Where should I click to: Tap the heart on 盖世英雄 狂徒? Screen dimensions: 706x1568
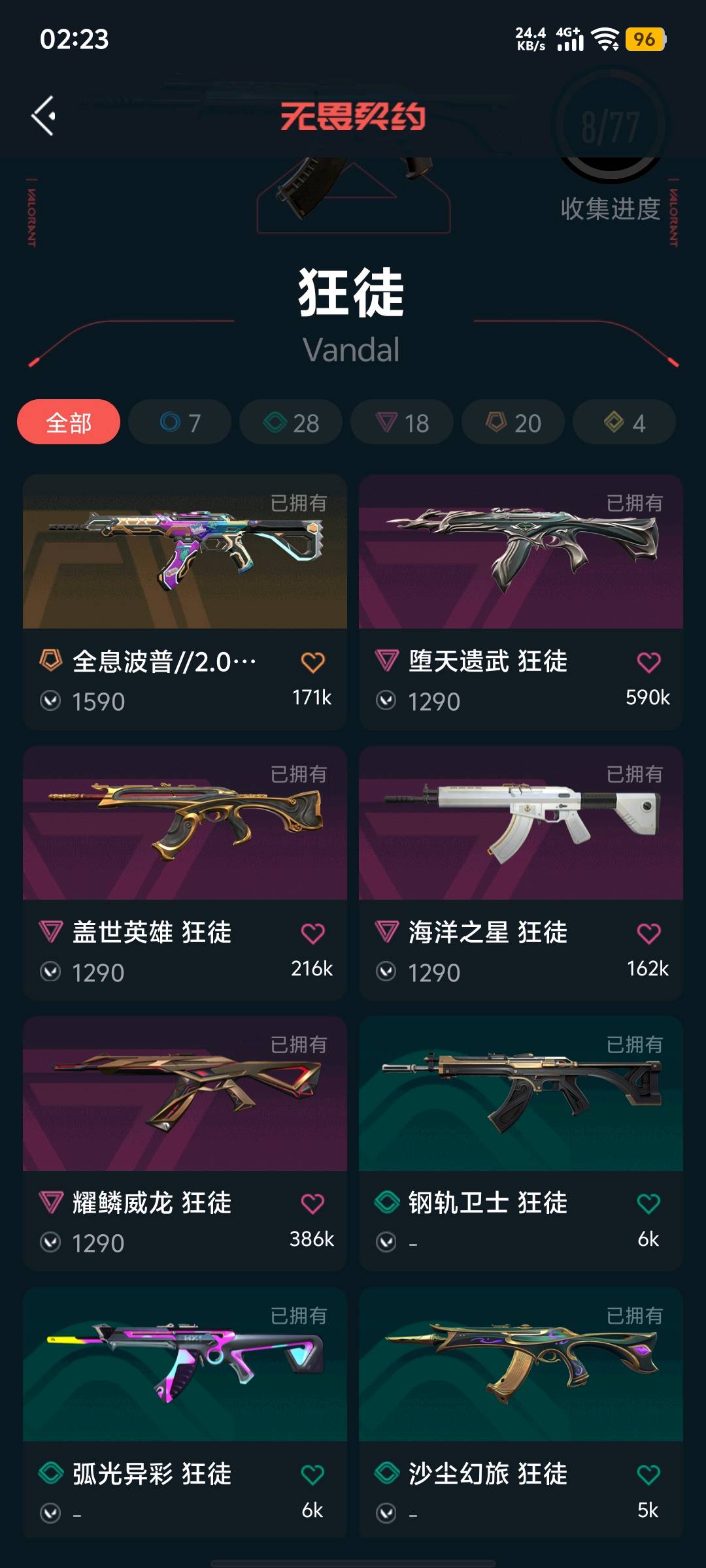(312, 933)
